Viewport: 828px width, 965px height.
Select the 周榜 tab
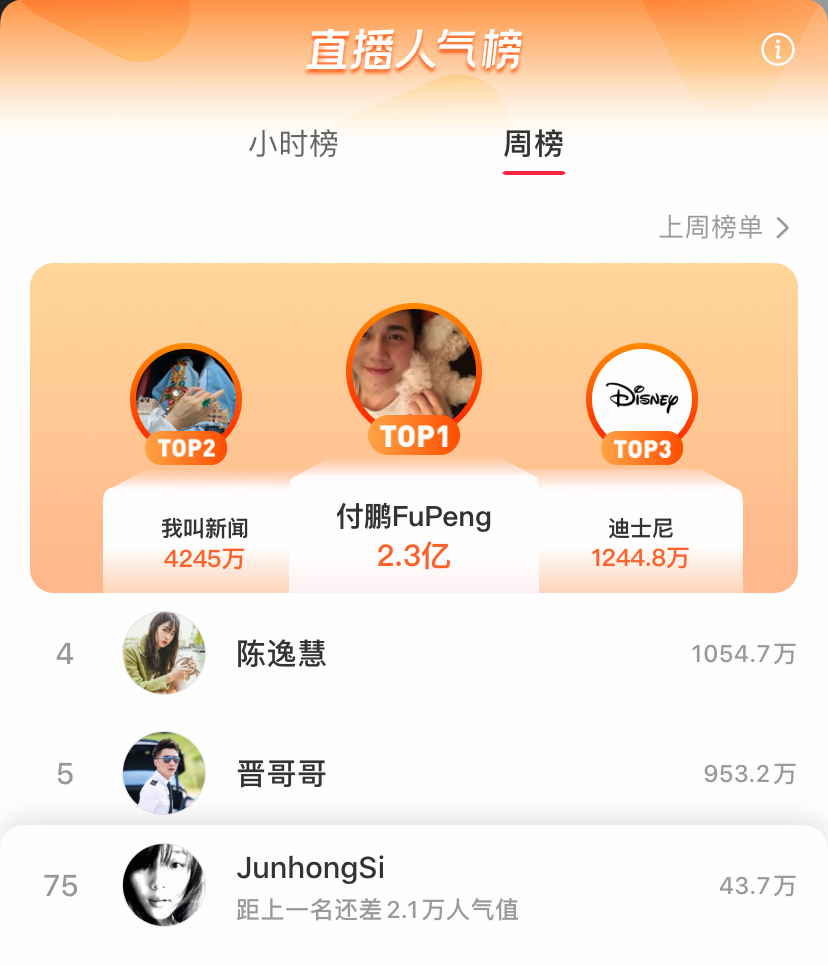point(533,144)
